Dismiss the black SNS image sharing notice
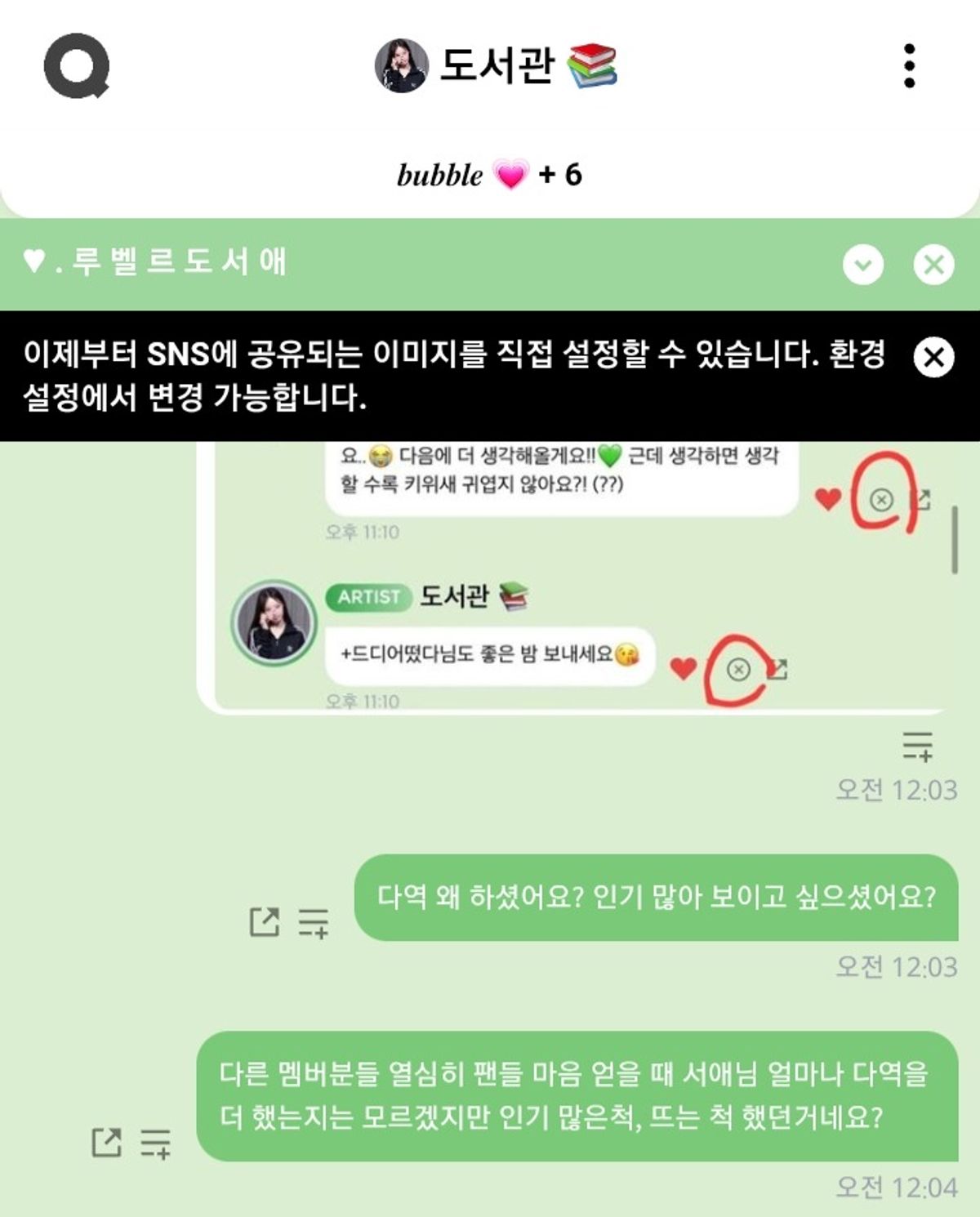The height and width of the screenshot is (1217, 980). 933,358
